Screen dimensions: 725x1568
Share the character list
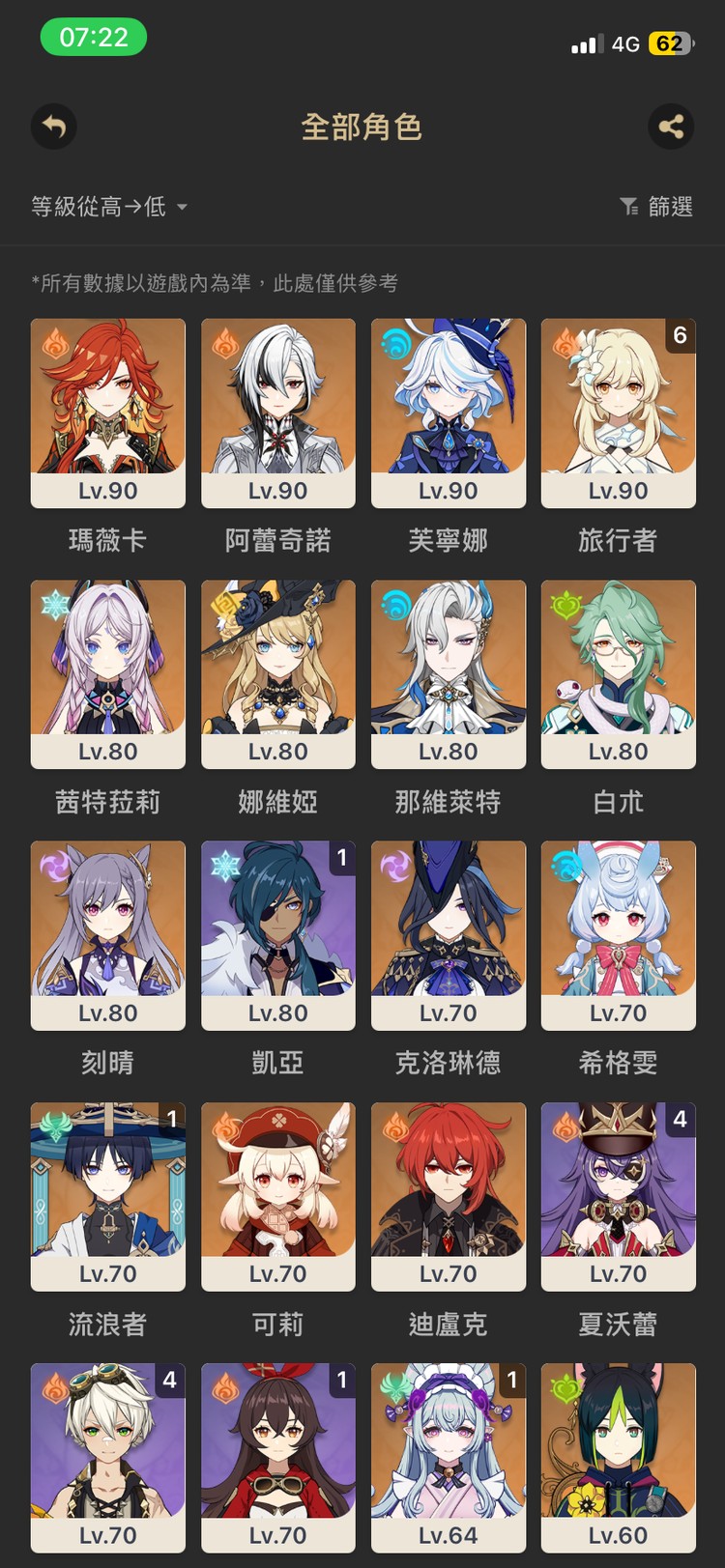tap(671, 127)
